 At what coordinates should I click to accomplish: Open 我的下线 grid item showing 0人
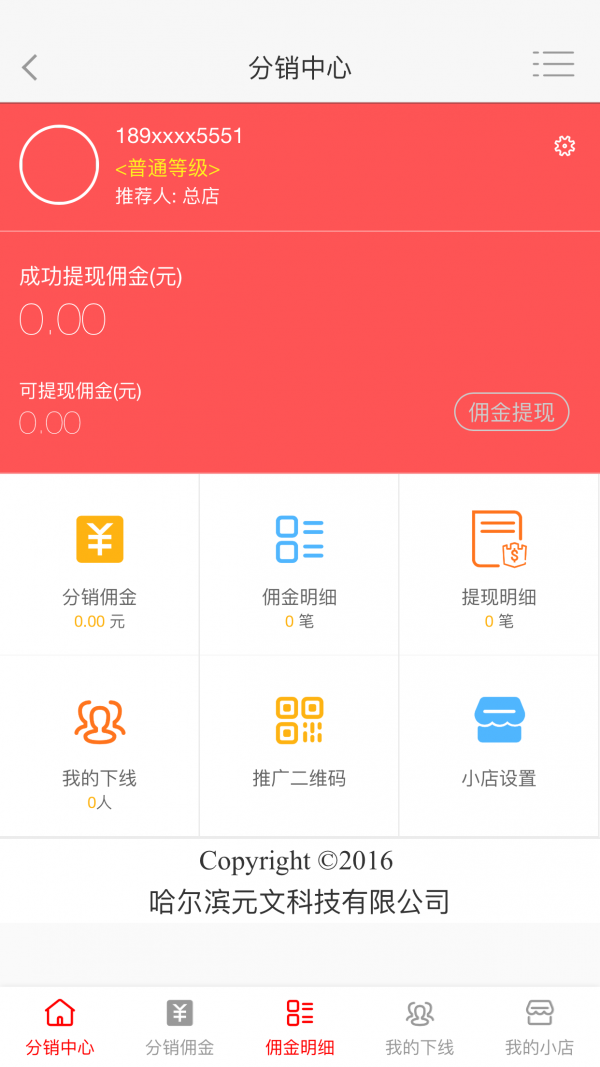coord(100,747)
